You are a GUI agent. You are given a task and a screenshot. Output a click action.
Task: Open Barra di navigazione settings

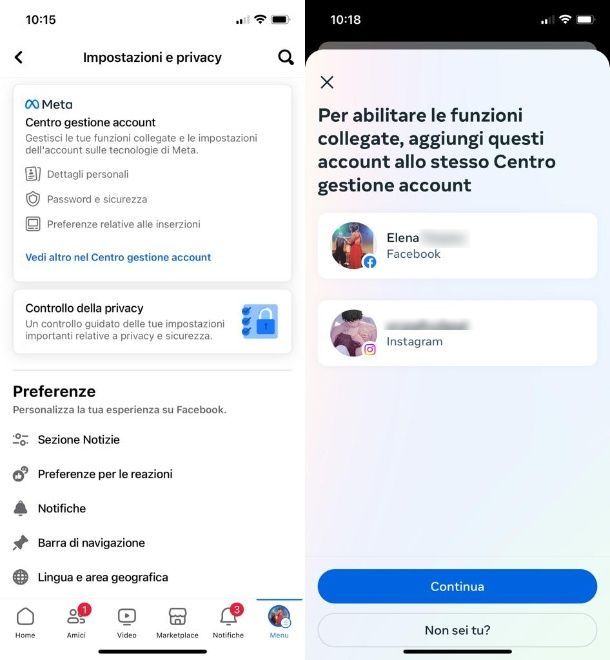pyautogui.click(x=91, y=543)
